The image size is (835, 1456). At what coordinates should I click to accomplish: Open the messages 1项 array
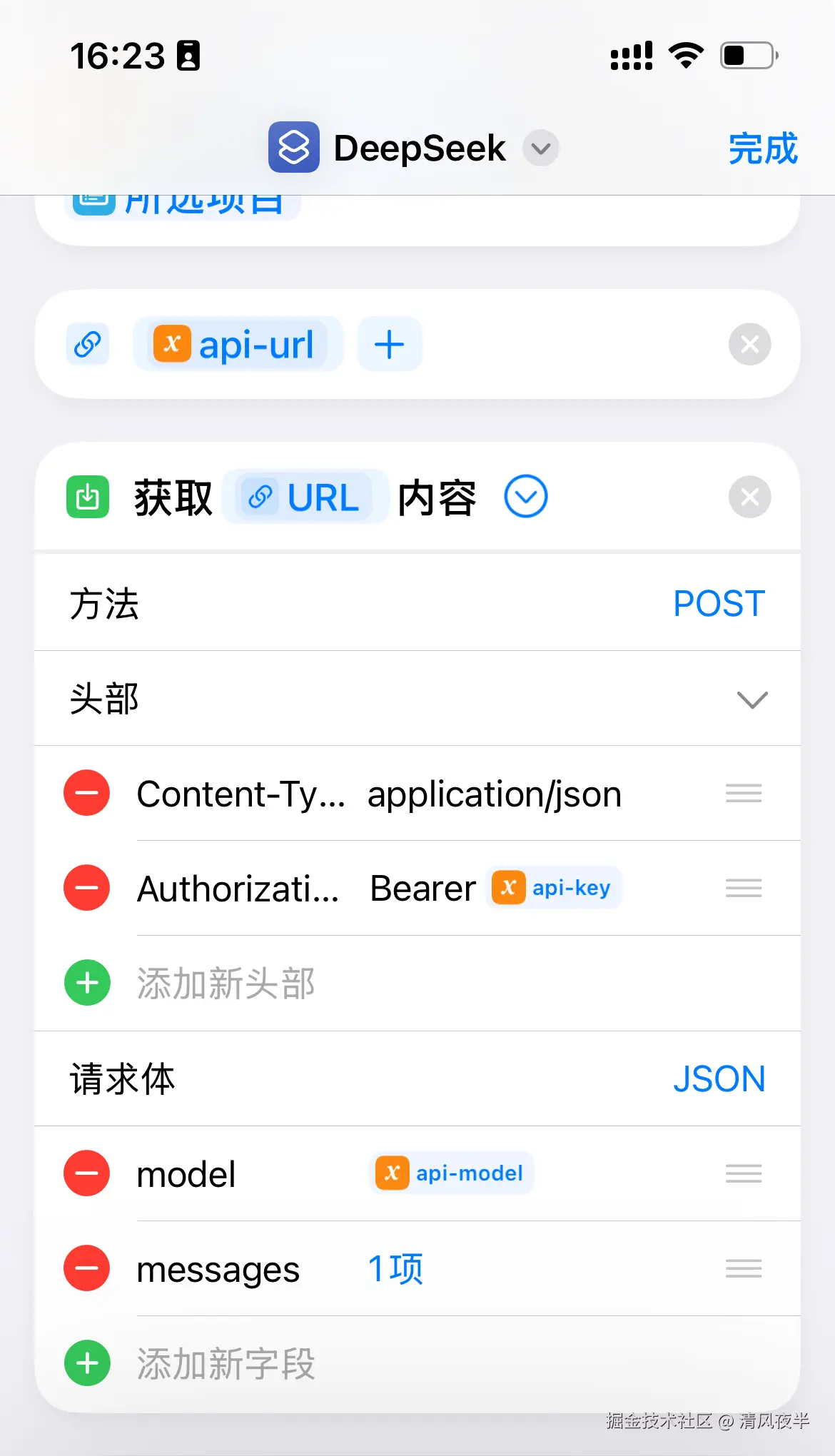tap(396, 1269)
